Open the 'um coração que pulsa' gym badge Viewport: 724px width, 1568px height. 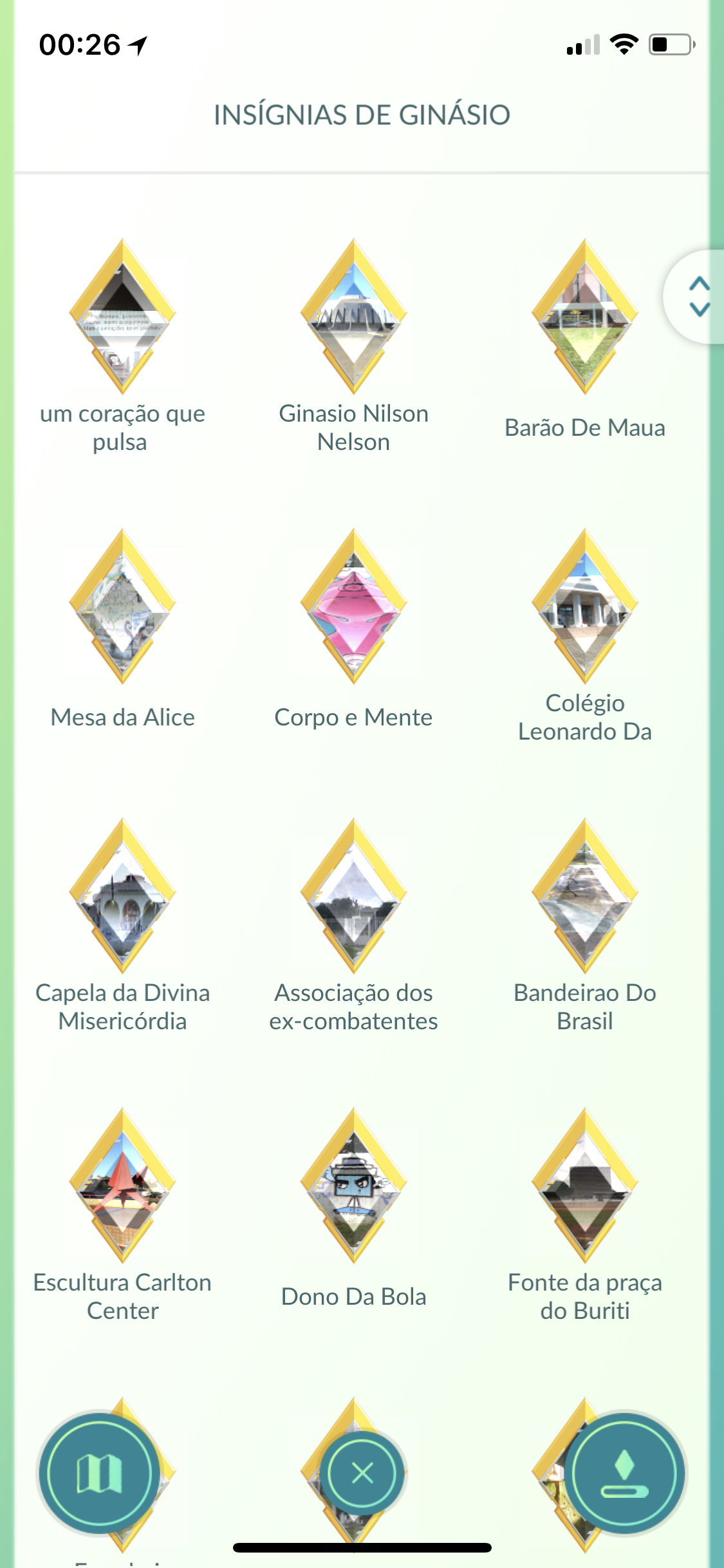122,316
